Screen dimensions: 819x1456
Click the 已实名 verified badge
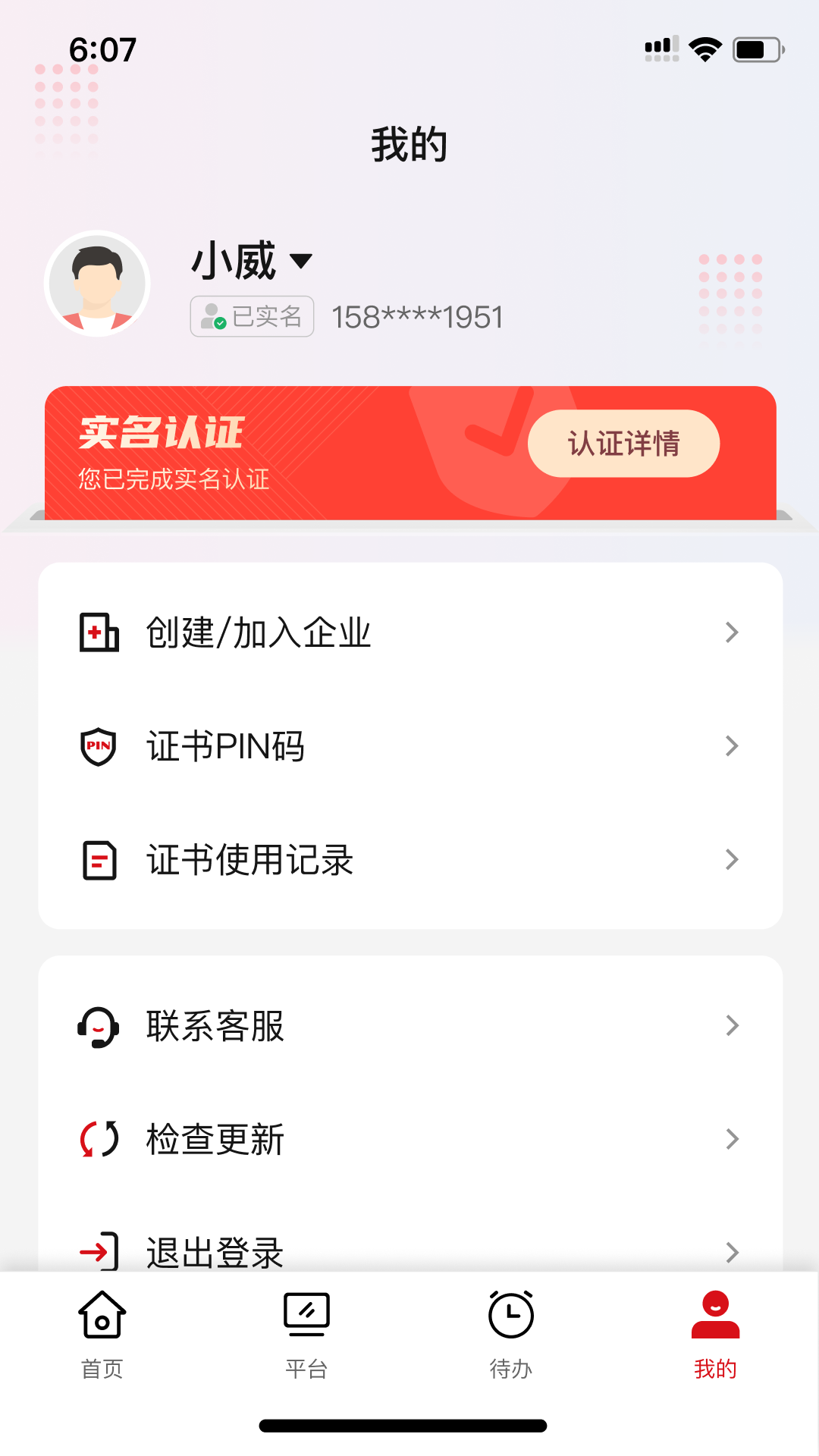pos(251,317)
